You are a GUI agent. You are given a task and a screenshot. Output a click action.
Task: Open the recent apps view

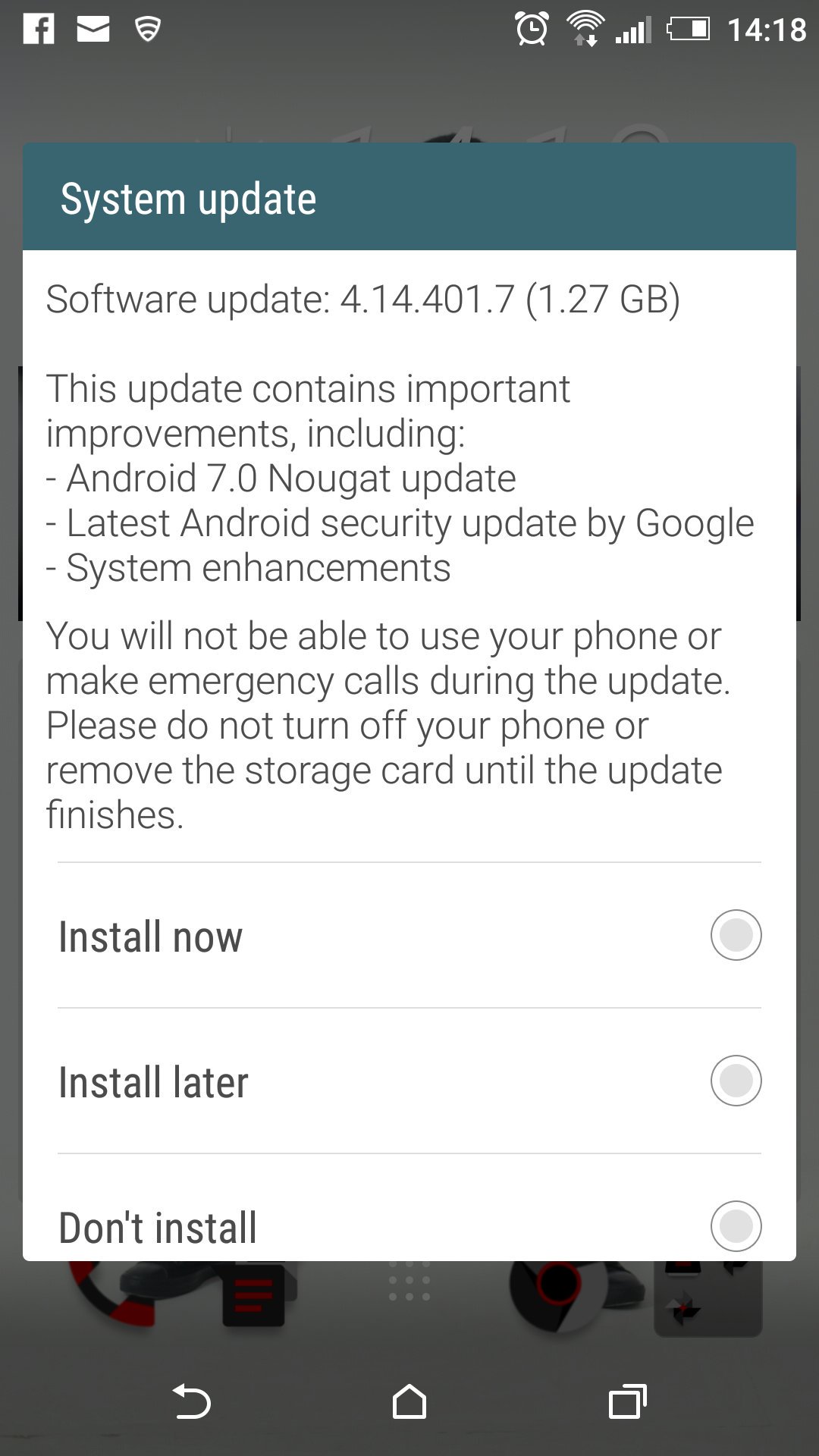[x=628, y=1401]
